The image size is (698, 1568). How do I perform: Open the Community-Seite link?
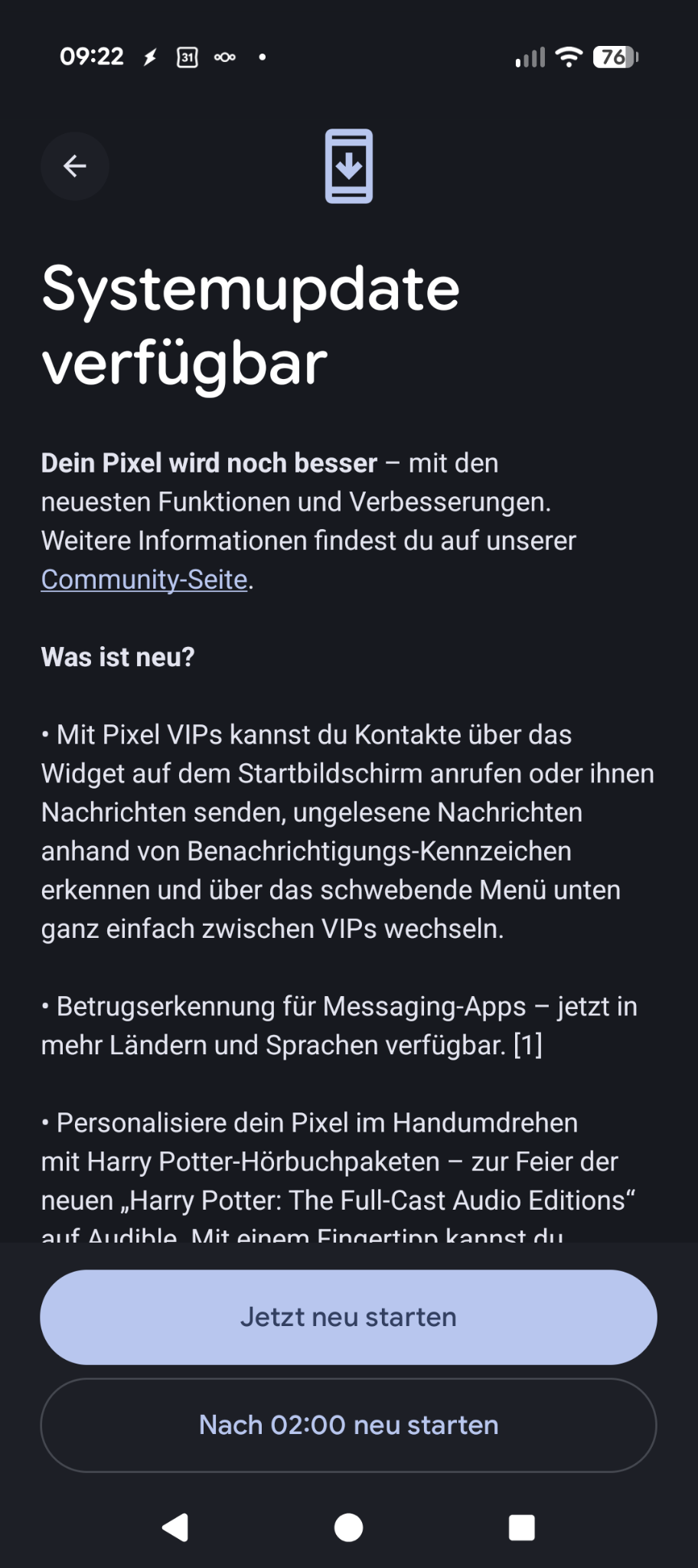click(x=144, y=580)
